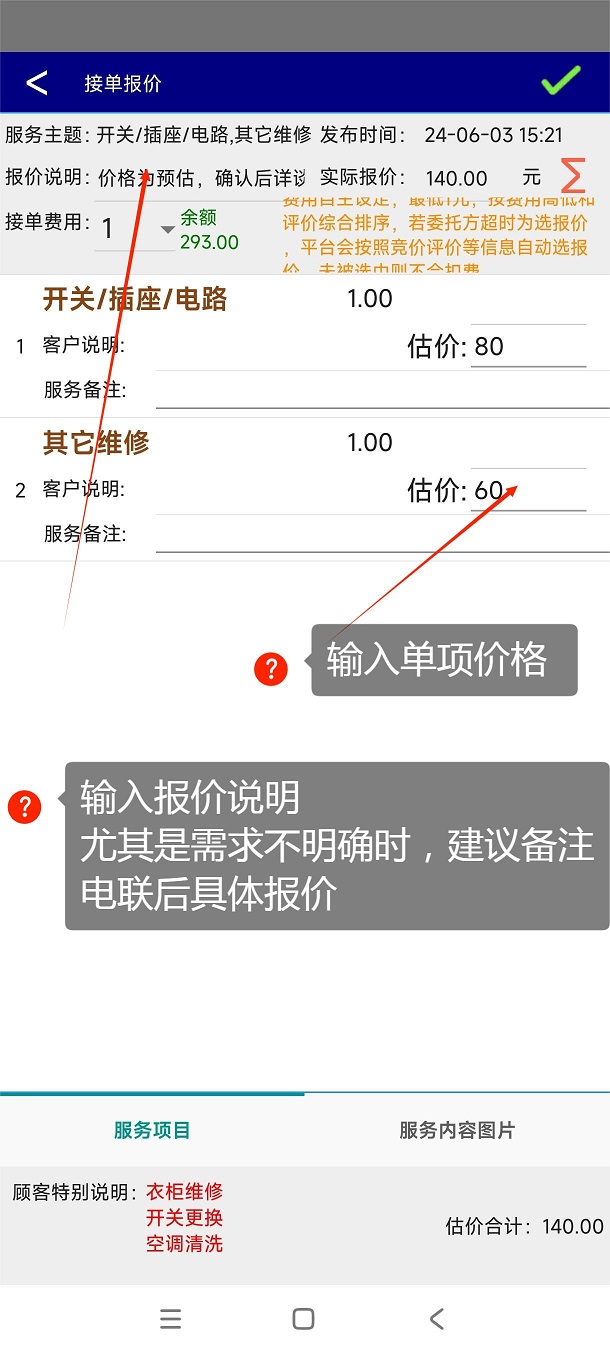610x1356 pixels.
Task: Confirm the quote with the green checkmark
Action: pyautogui.click(x=560, y=81)
